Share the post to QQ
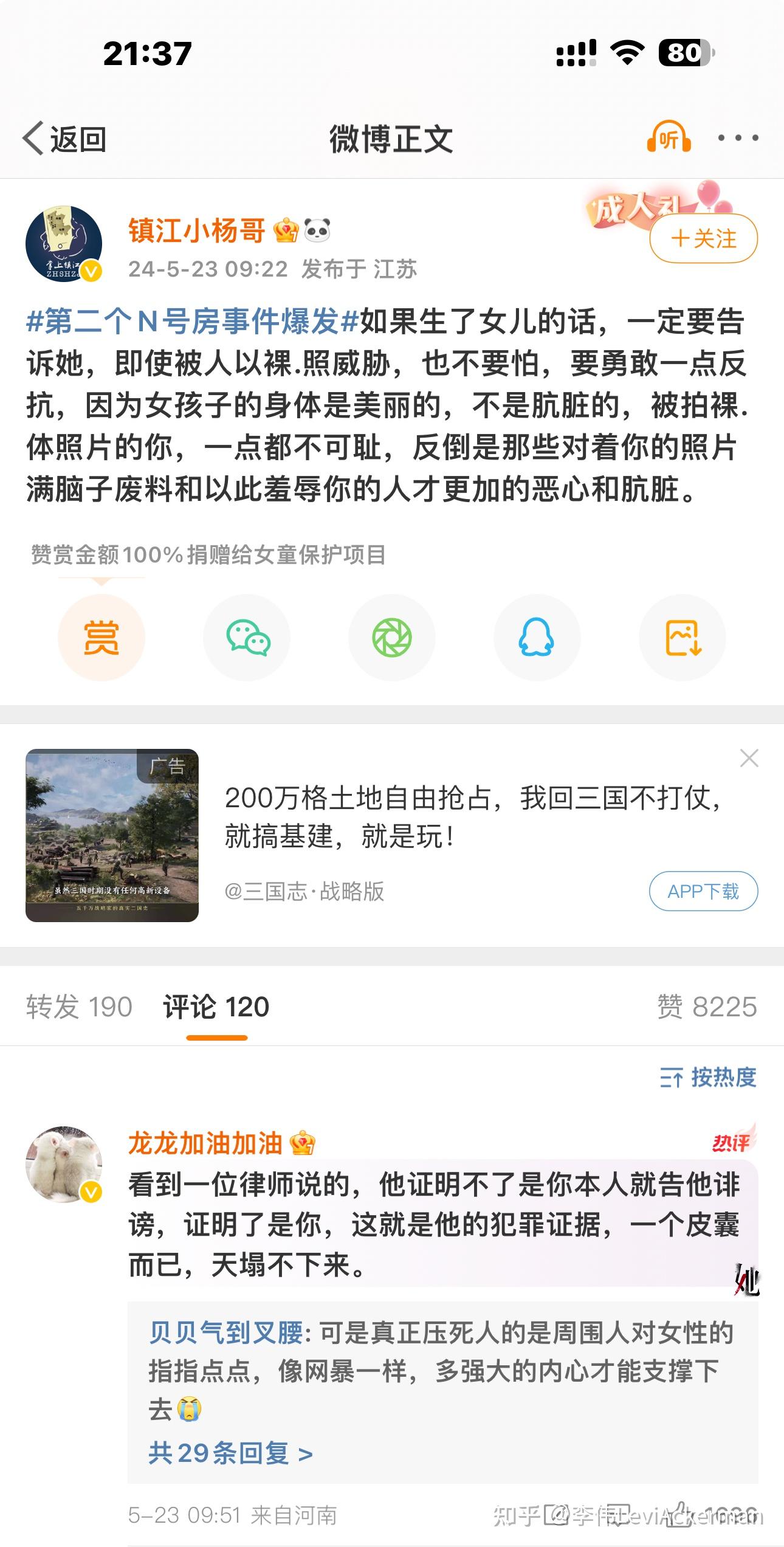Viewport: 784px width, 1547px height. pyautogui.click(x=537, y=637)
